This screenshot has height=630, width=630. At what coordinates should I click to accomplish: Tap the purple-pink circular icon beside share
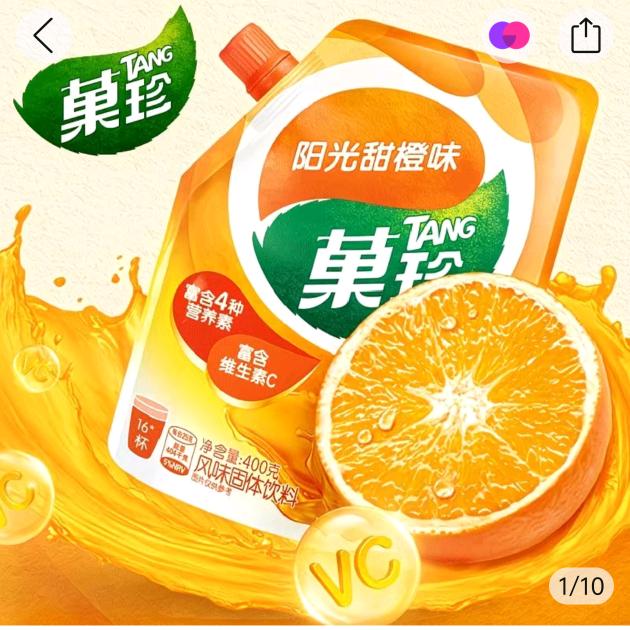pyautogui.click(x=510, y=36)
